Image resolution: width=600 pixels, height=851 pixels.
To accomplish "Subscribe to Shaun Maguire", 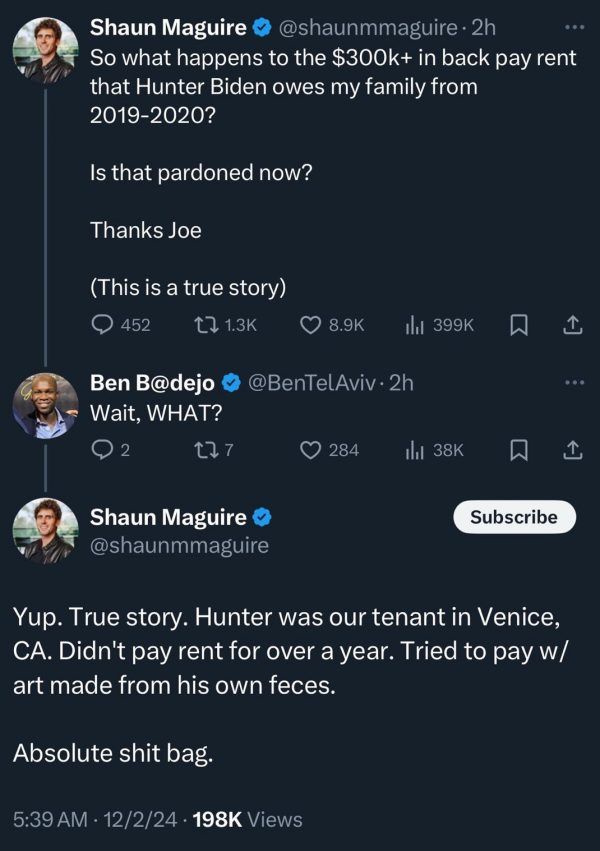I will coord(514,517).
